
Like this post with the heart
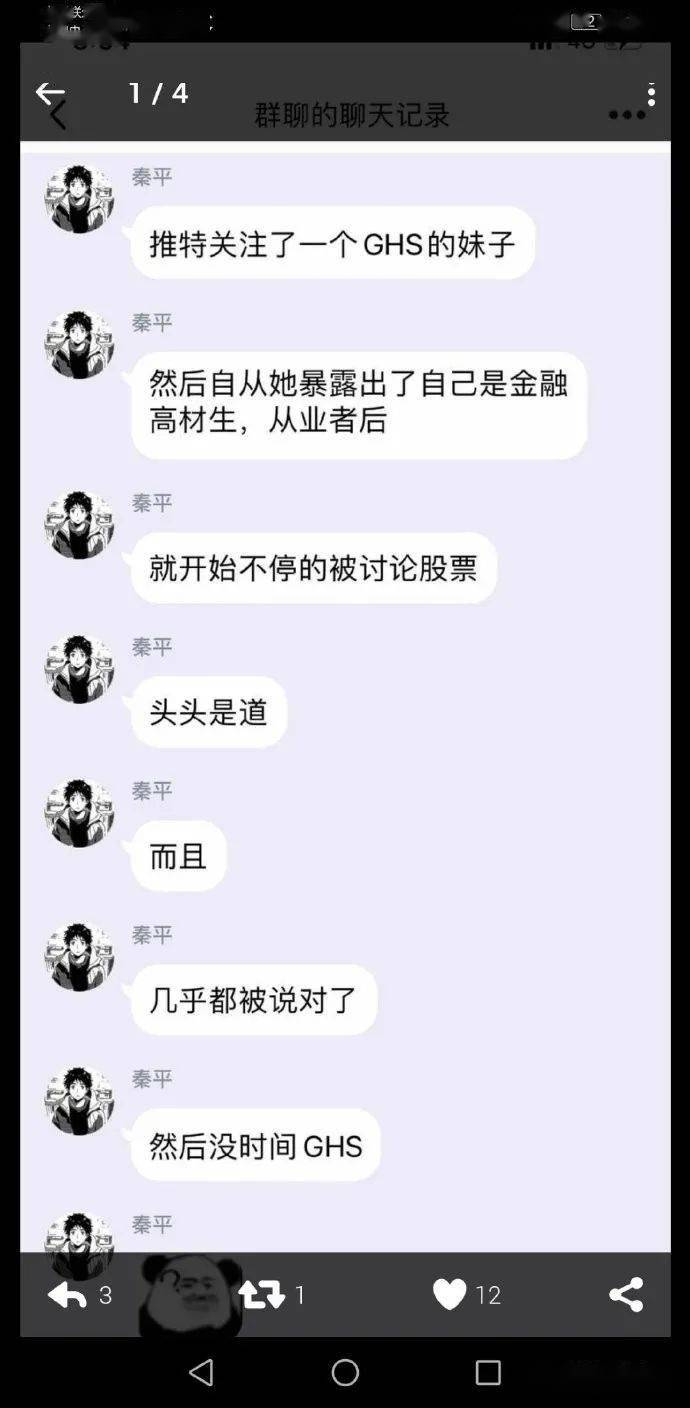(450, 1295)
